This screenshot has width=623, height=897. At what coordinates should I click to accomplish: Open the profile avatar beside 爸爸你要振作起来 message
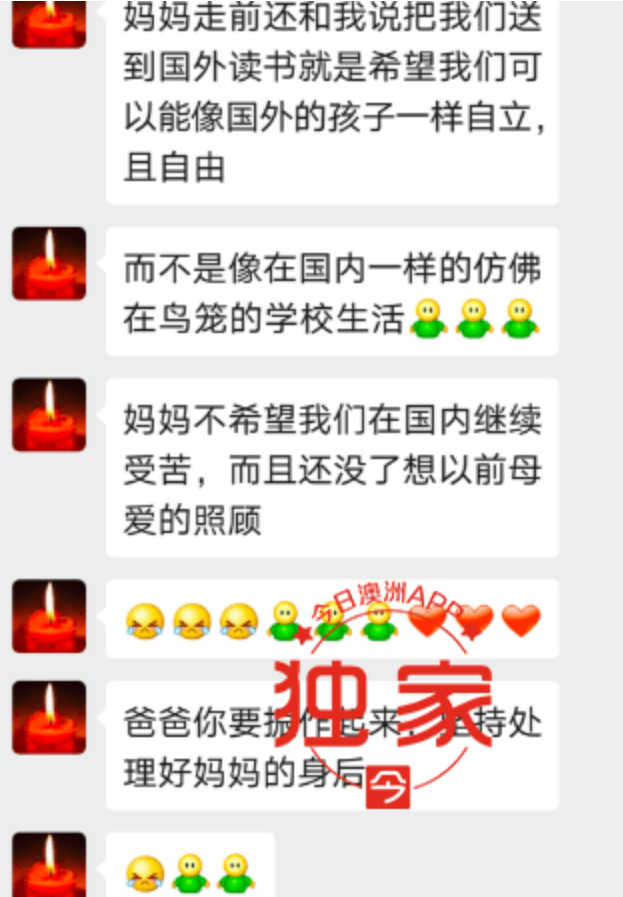tap(48, 717)
